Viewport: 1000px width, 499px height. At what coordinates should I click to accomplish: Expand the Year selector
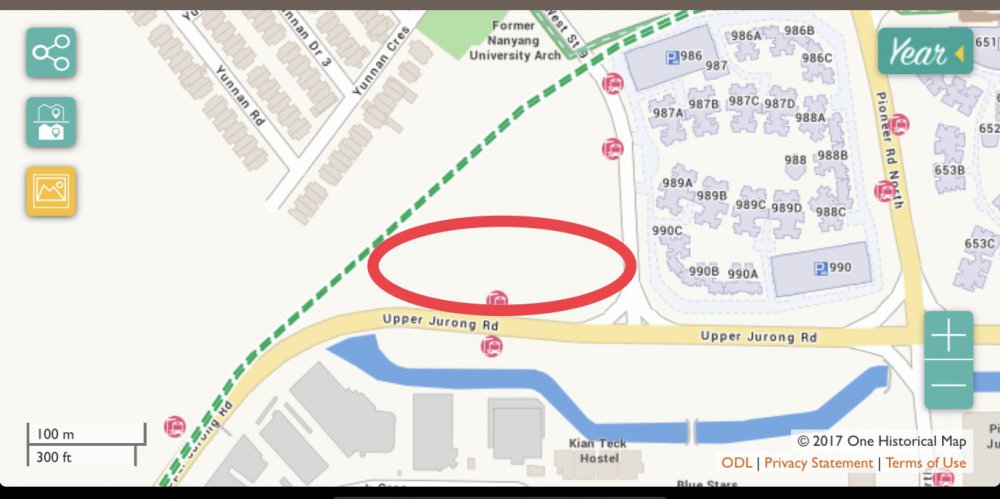925,52
